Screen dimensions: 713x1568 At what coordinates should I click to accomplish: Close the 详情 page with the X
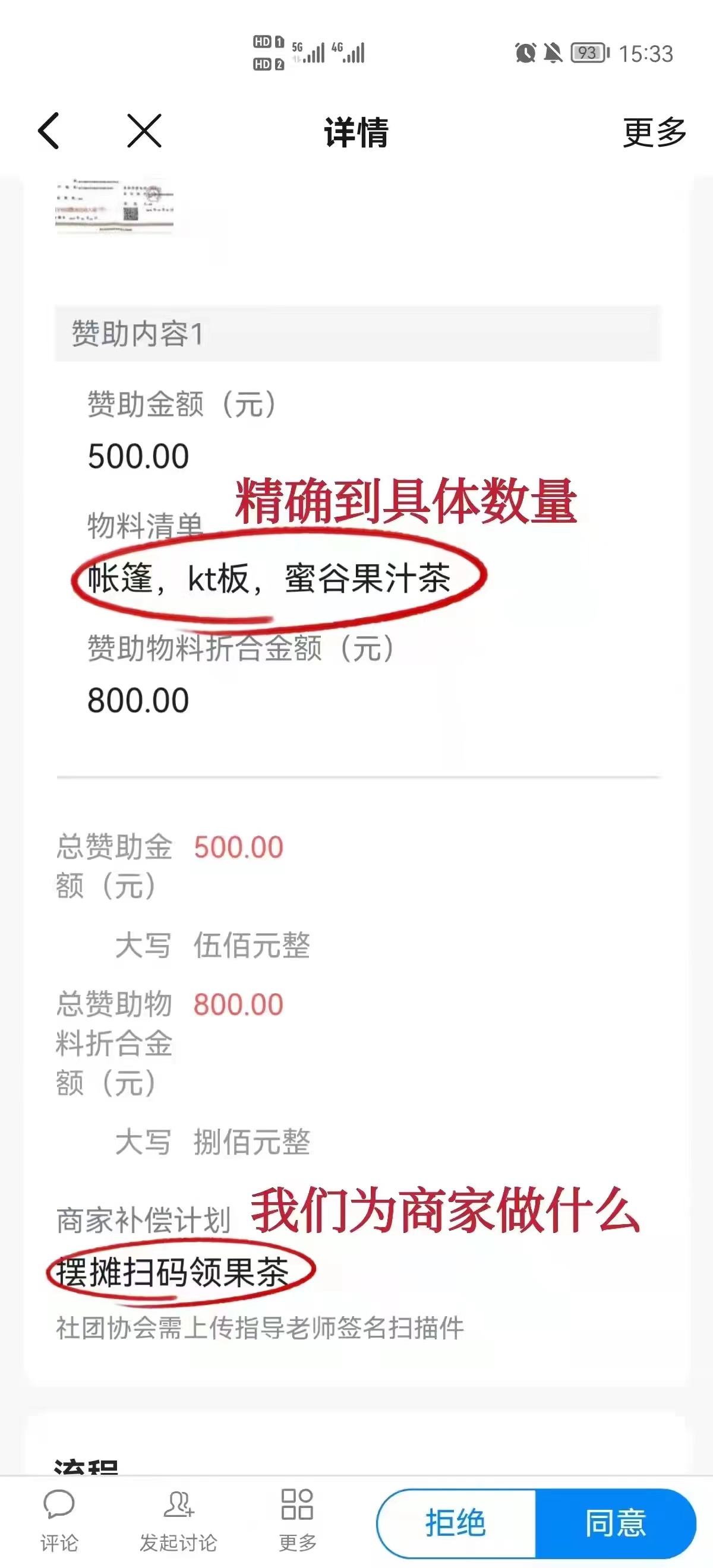coord(144,131)
